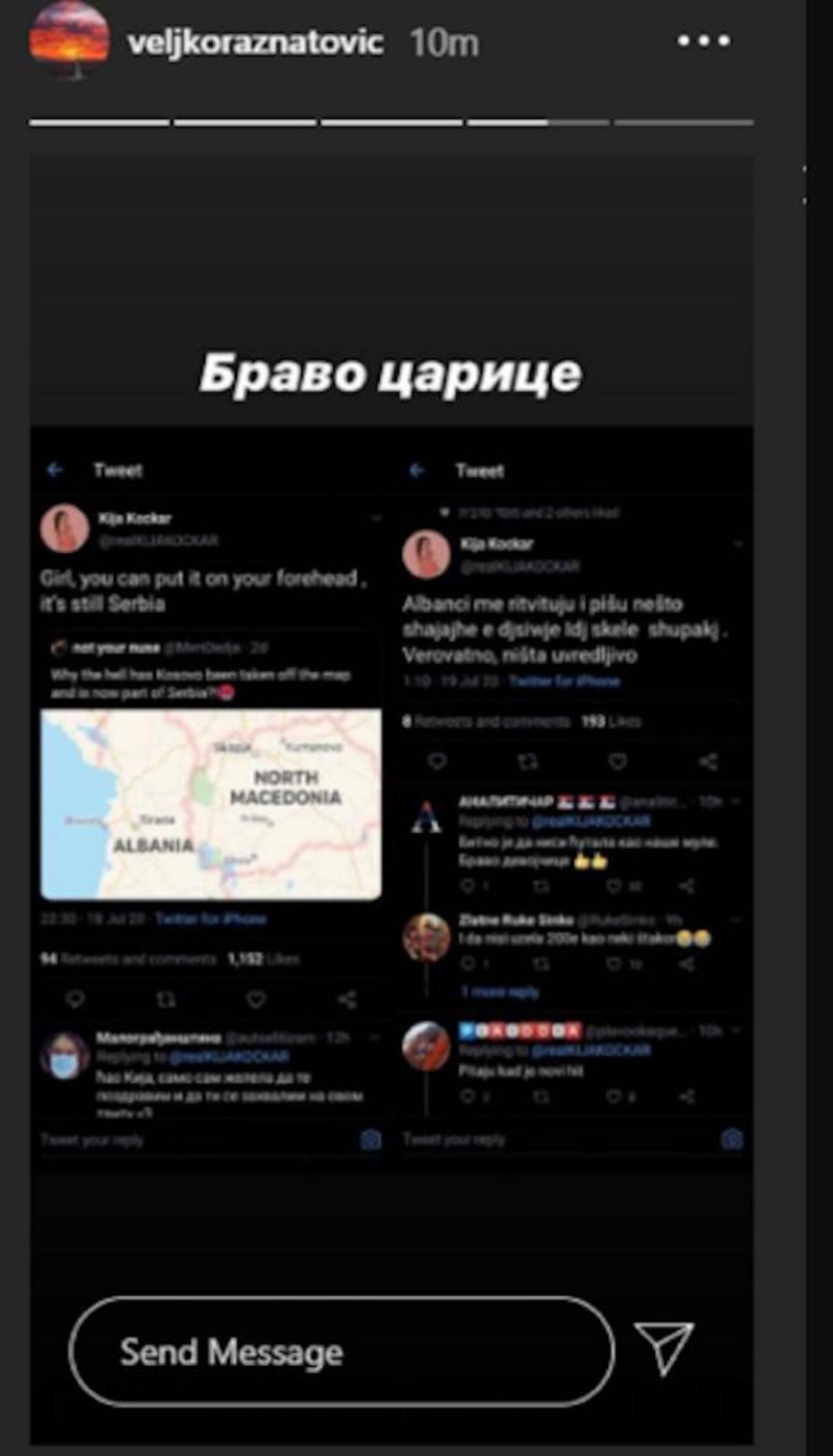The image size is (833, 1456).
Task: Tap the story author's sunset avatar
Action: pyautogui.click(x=69, y=38)
